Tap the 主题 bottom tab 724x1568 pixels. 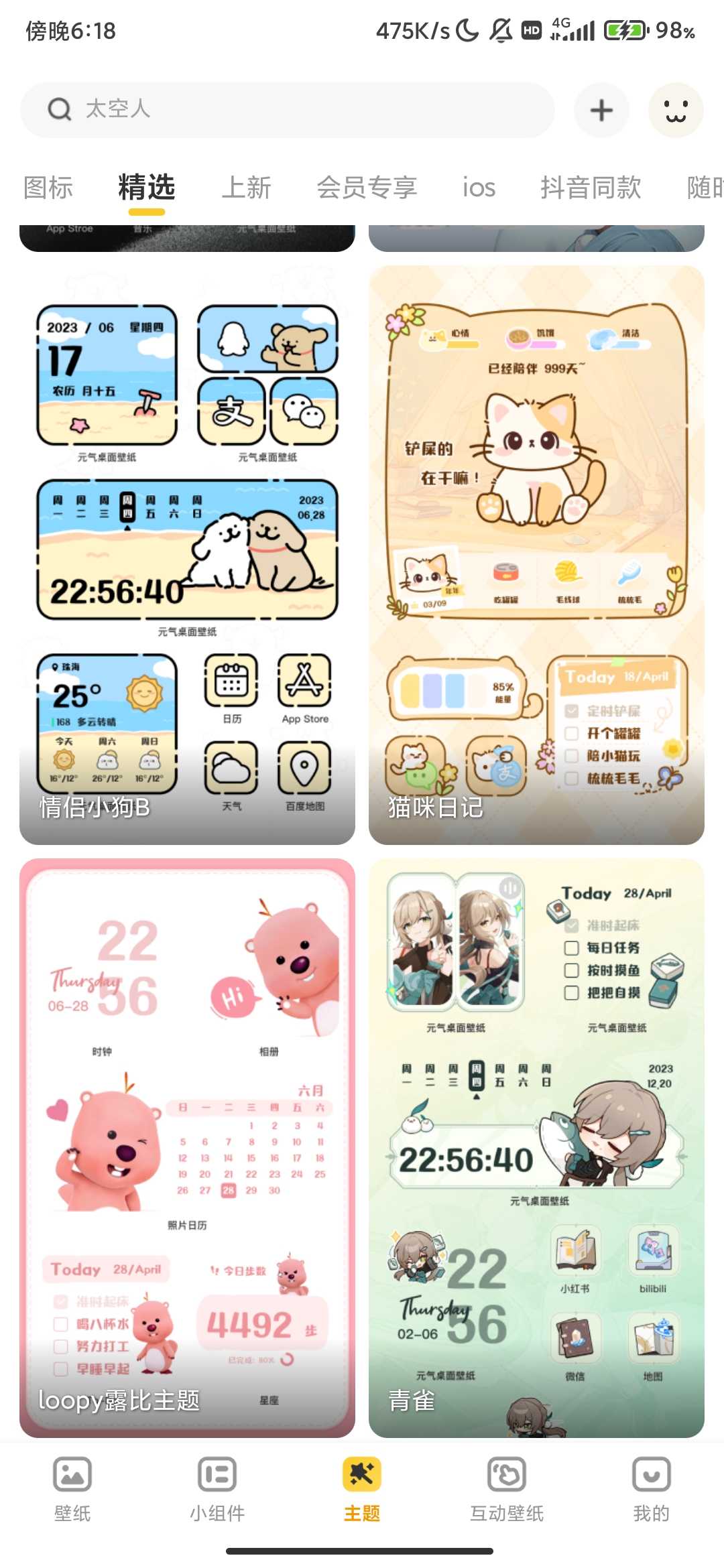coord(362,1489)
